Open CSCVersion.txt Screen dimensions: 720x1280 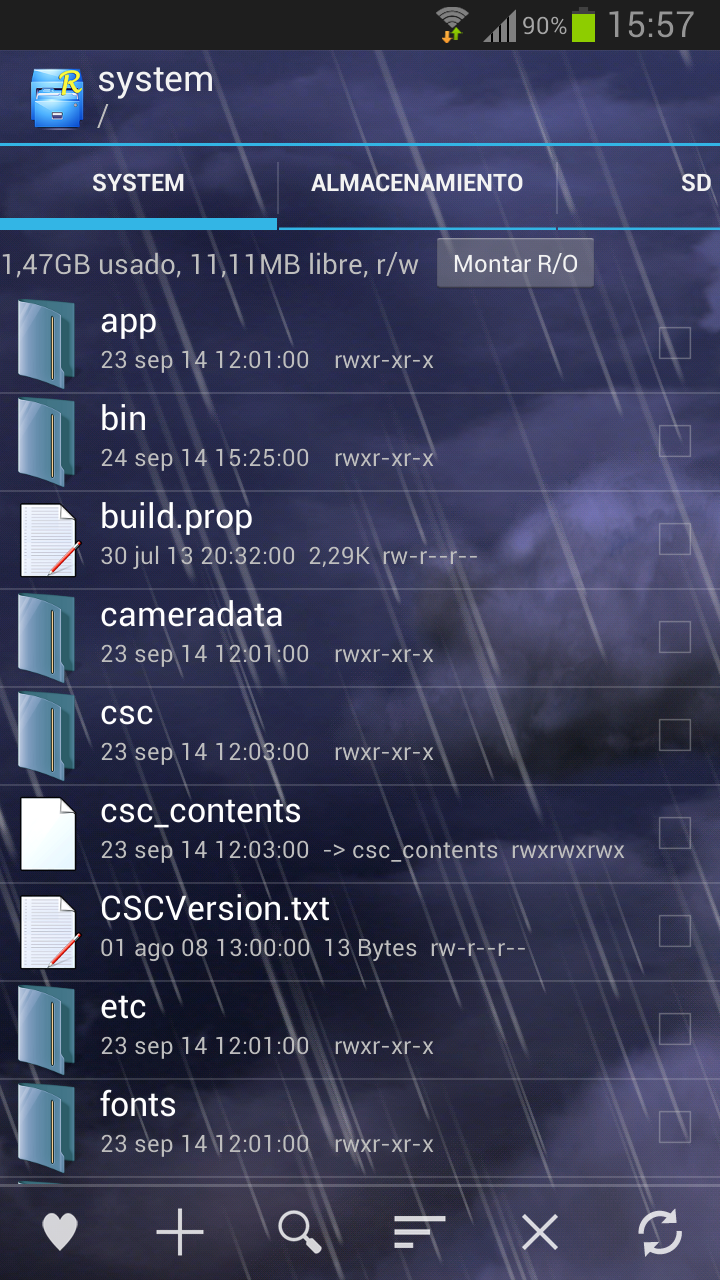coord(300,928)
